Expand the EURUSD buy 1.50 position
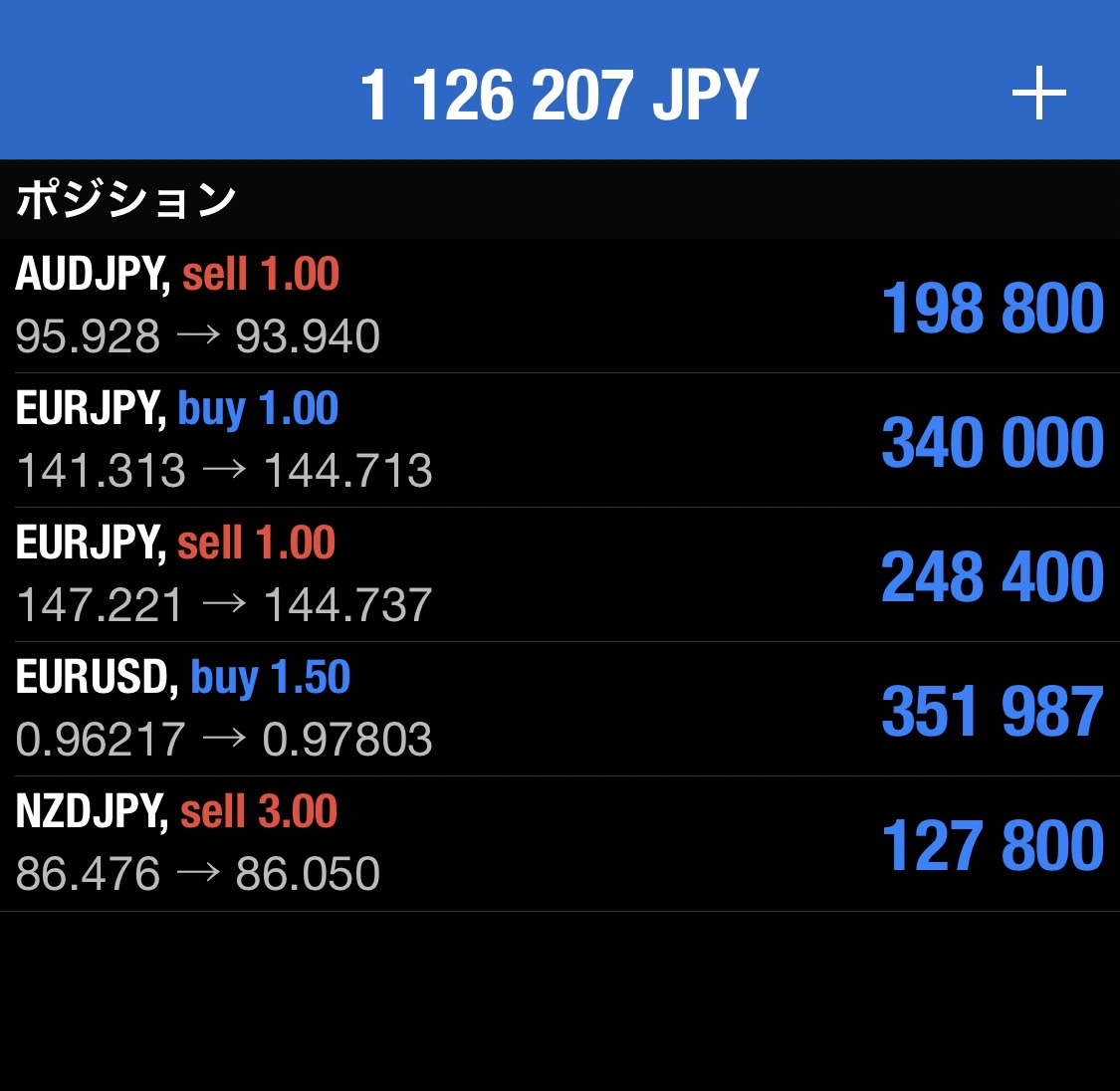The height and width of the screenshot is (1091, 1120). (x=558, y=709)
